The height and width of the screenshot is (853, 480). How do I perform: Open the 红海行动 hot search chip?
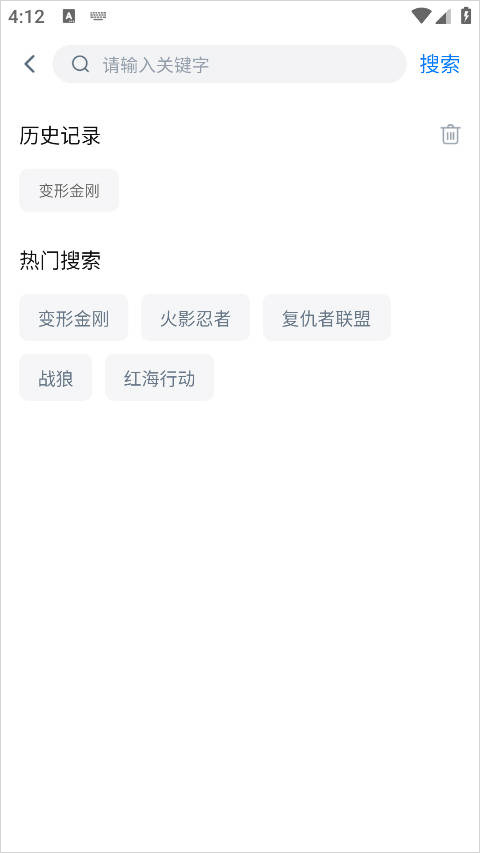[159, 378]
